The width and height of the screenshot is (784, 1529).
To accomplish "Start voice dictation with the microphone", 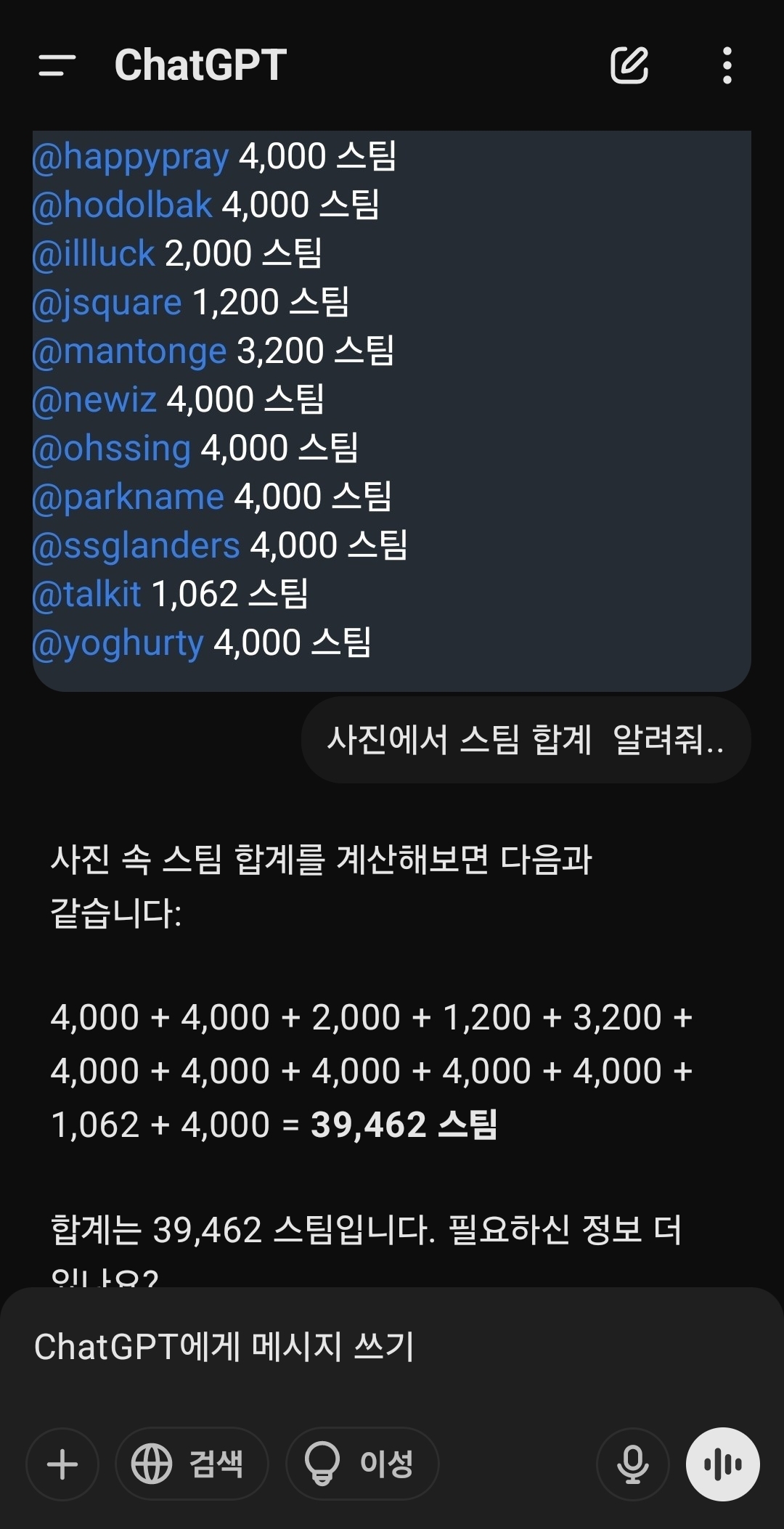I will pyautogui.click(x=632, y=1464).
